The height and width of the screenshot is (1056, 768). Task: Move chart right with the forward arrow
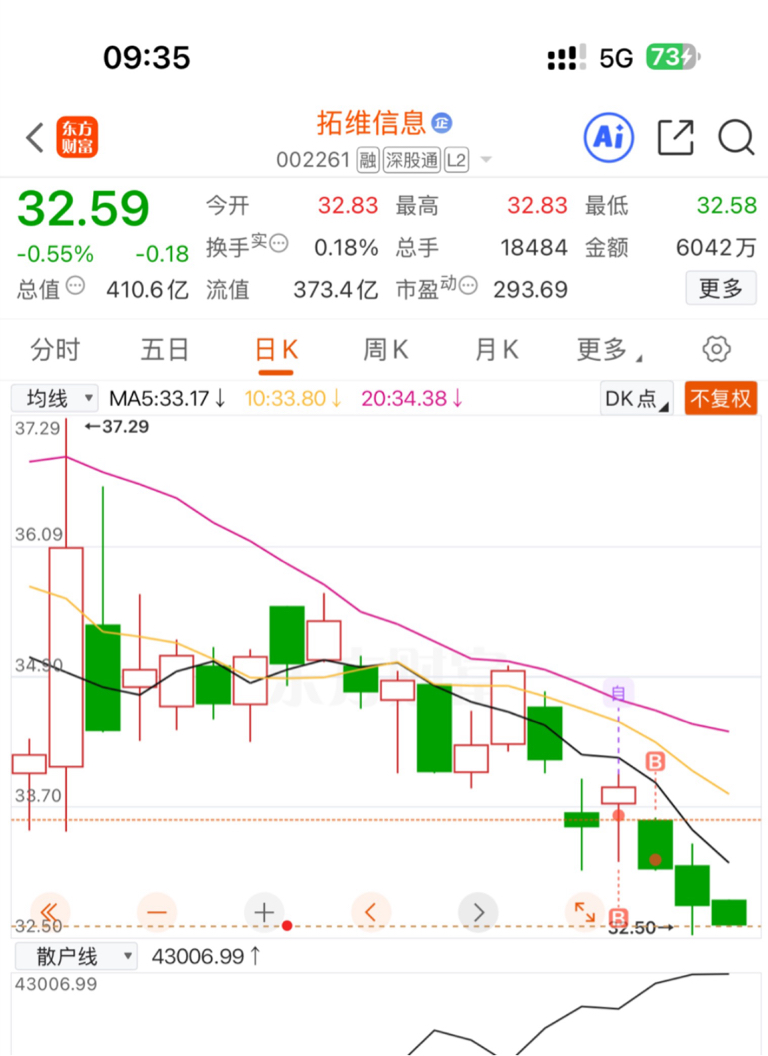pyautogui.click(x=478, y=913)
